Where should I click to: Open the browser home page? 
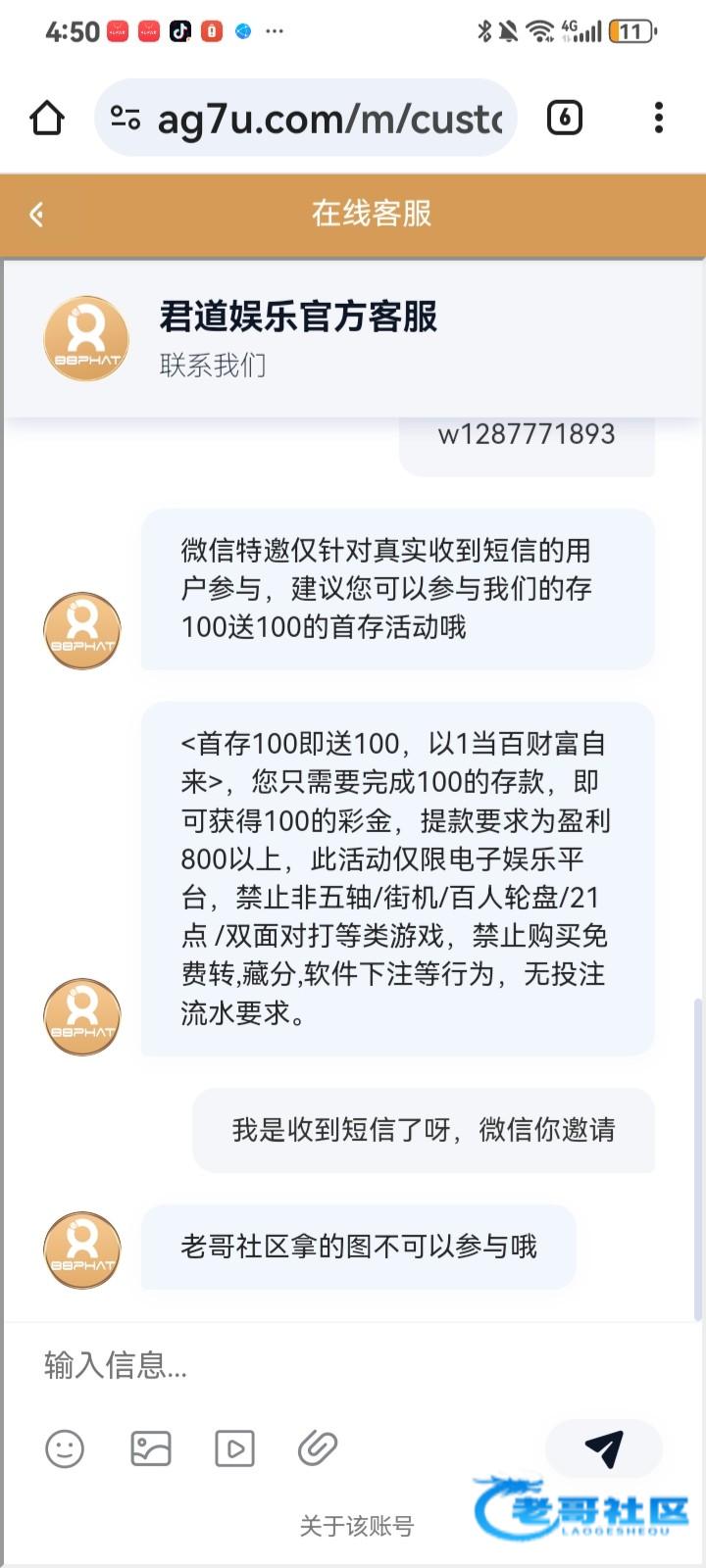coord(47,119)
